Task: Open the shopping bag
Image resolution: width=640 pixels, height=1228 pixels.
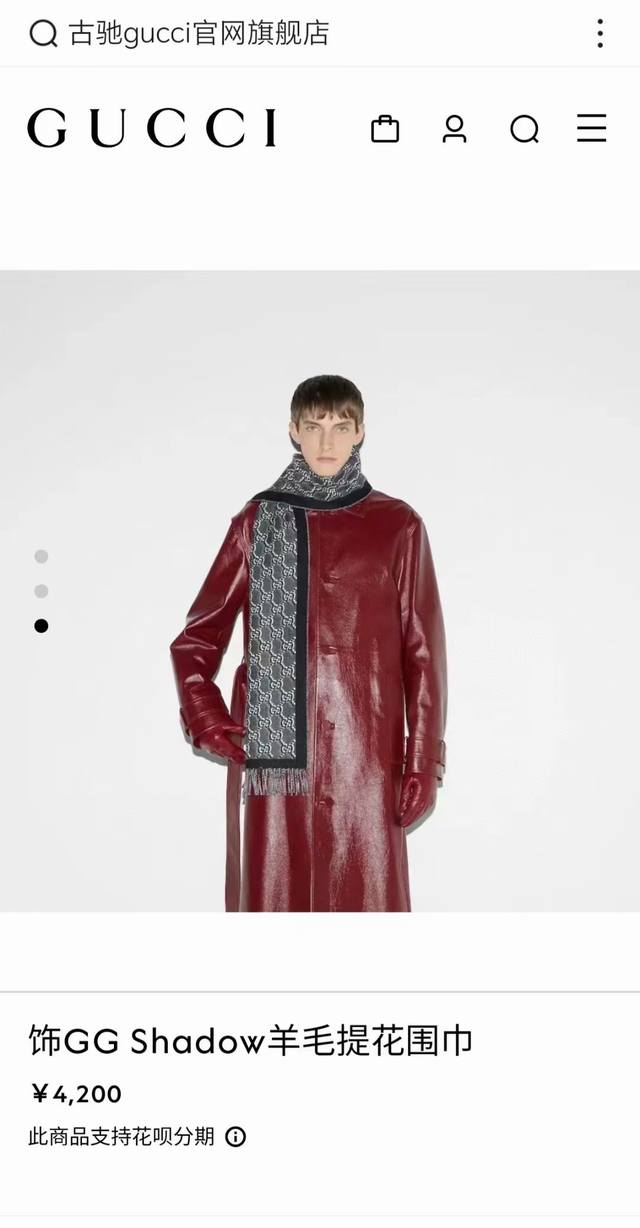Action: tap(385, 129)
